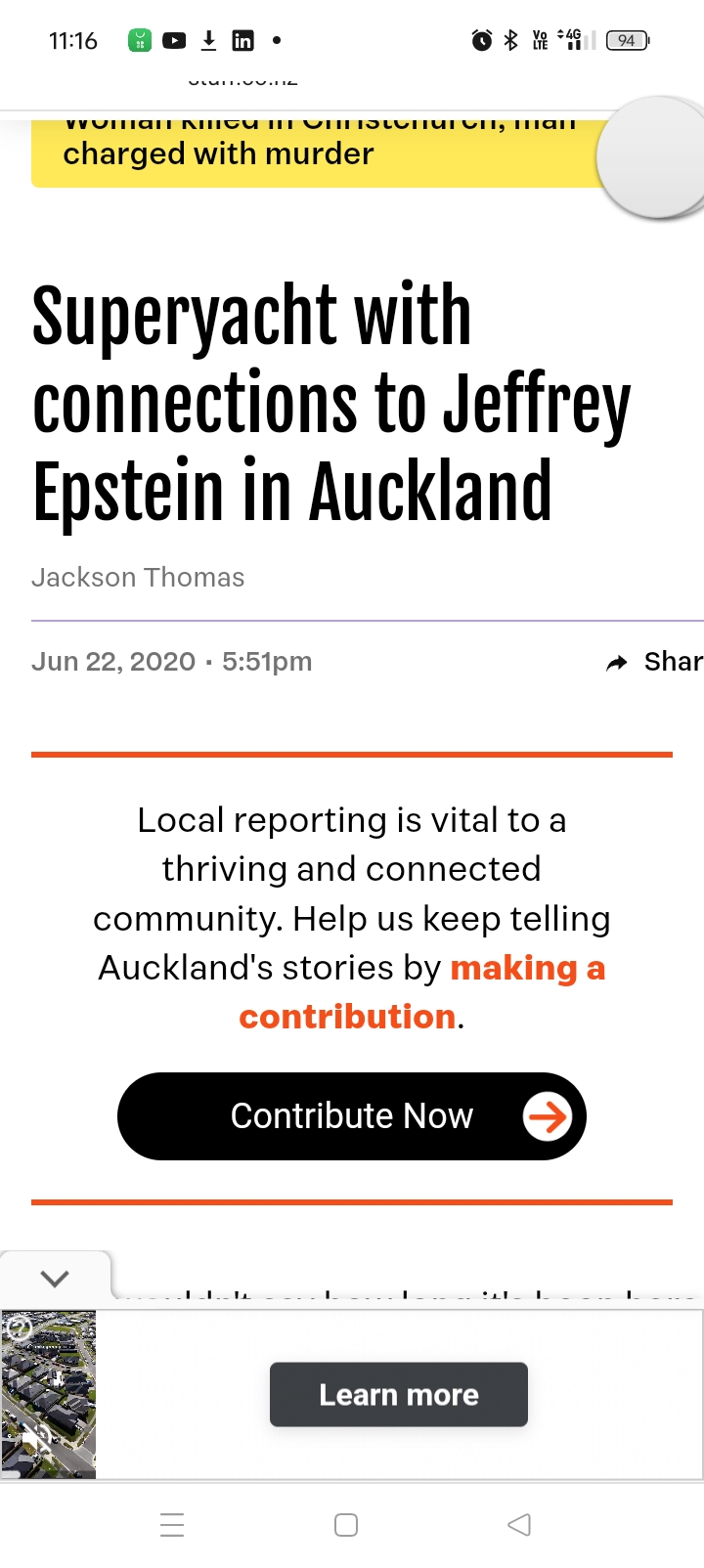Go to the home screen
This screenshot has height=1568, width=704.
(x=346, y=1525)
